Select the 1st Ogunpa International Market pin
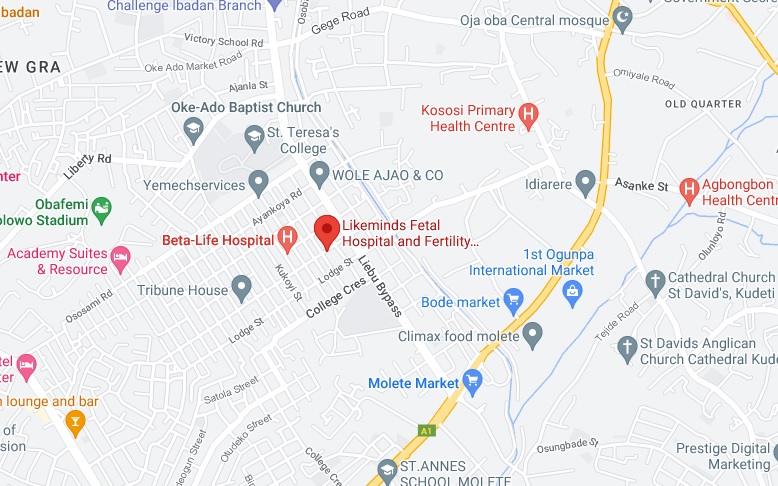Image resolution: width=778 pixels, height=486 pixels. (573, 291)
